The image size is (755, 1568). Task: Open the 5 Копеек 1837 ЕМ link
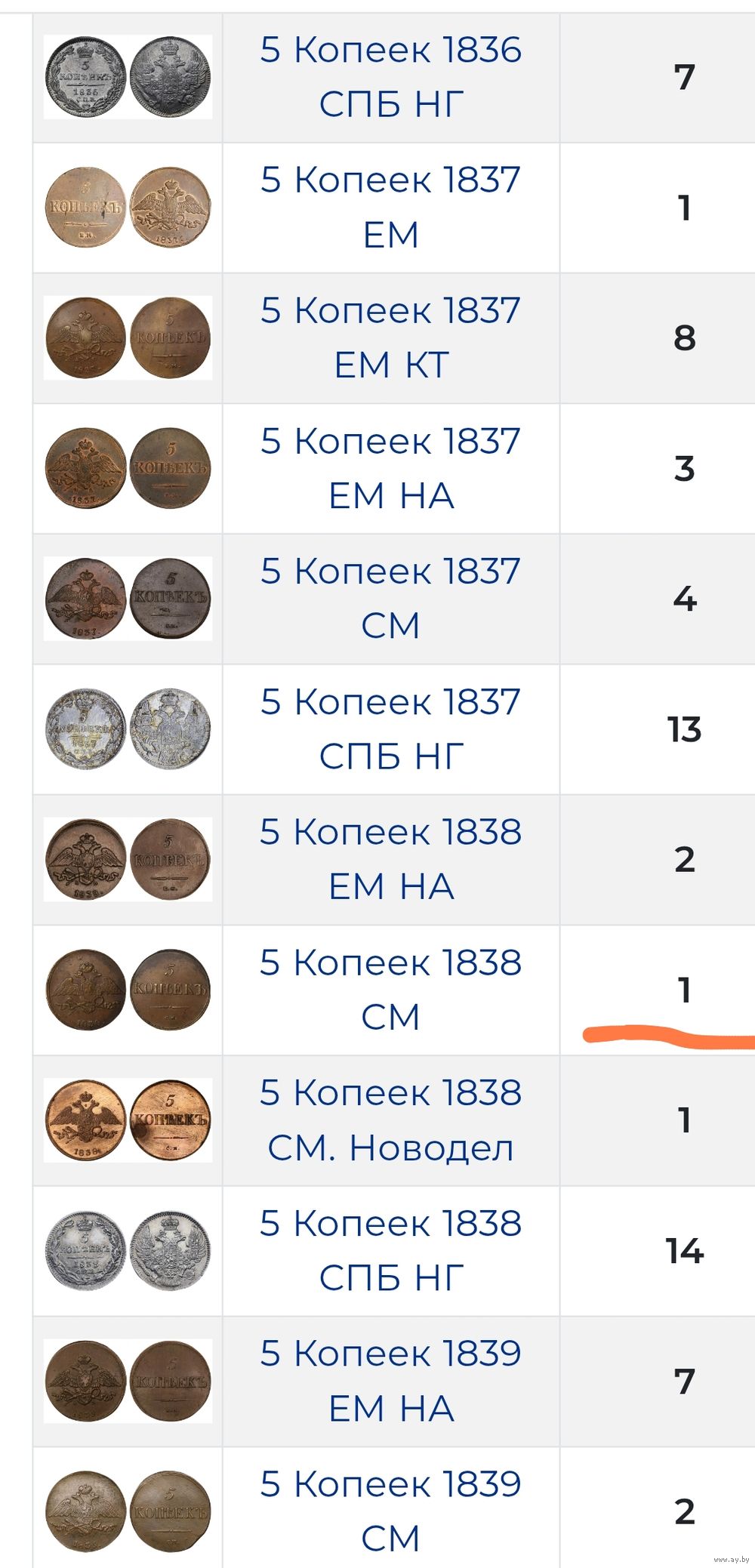390,207
